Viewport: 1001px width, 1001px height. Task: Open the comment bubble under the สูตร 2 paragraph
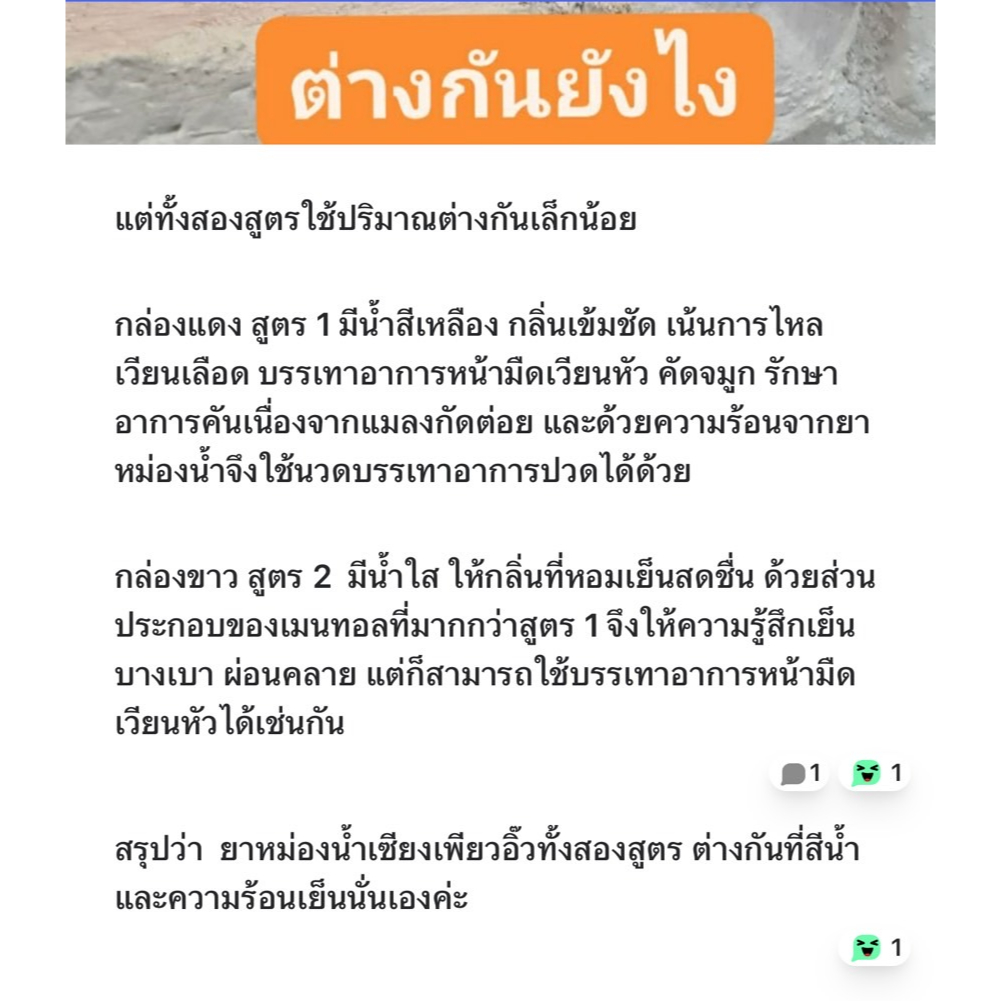tap(799, 773)
